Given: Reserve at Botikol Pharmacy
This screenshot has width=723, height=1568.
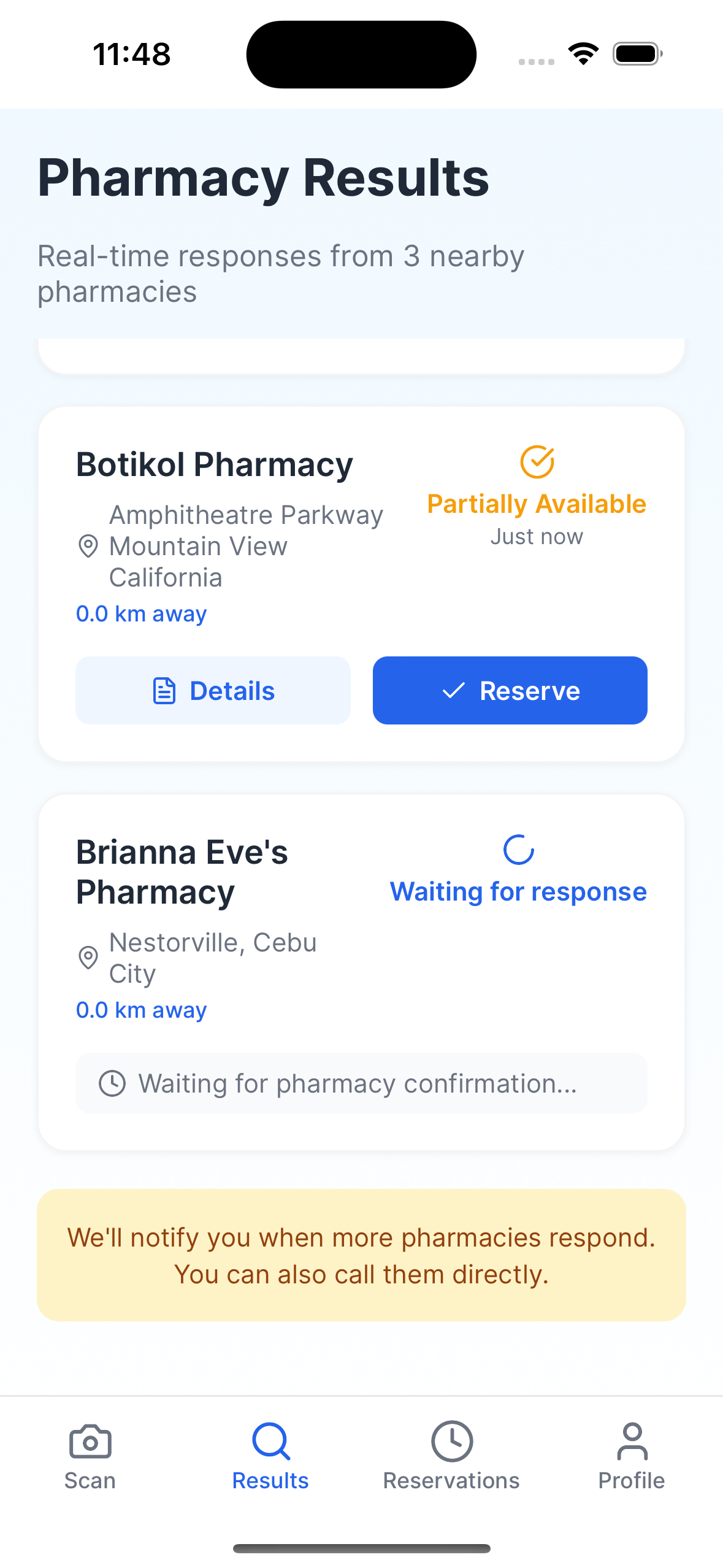Looking at the screenshot, I should pos(510,691).
